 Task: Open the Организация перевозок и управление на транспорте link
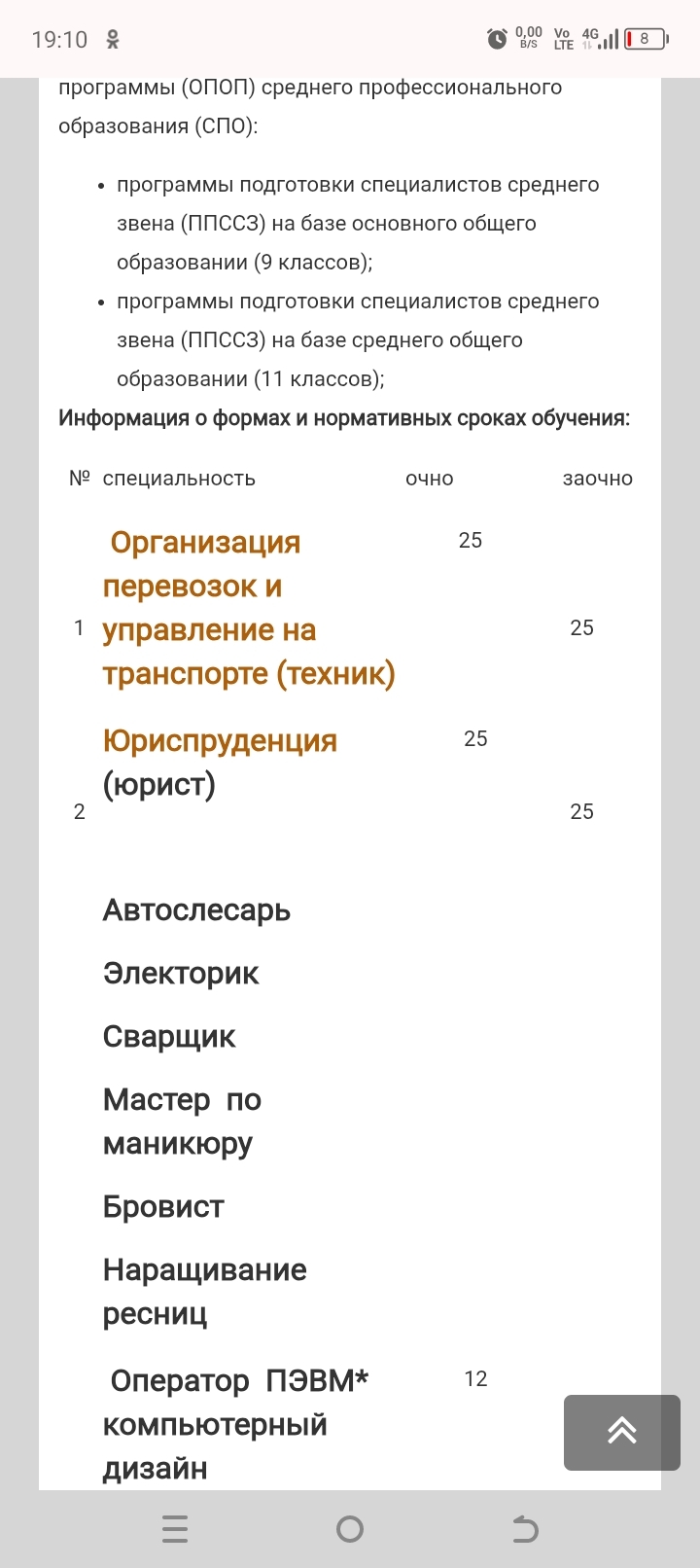(249, 608)
